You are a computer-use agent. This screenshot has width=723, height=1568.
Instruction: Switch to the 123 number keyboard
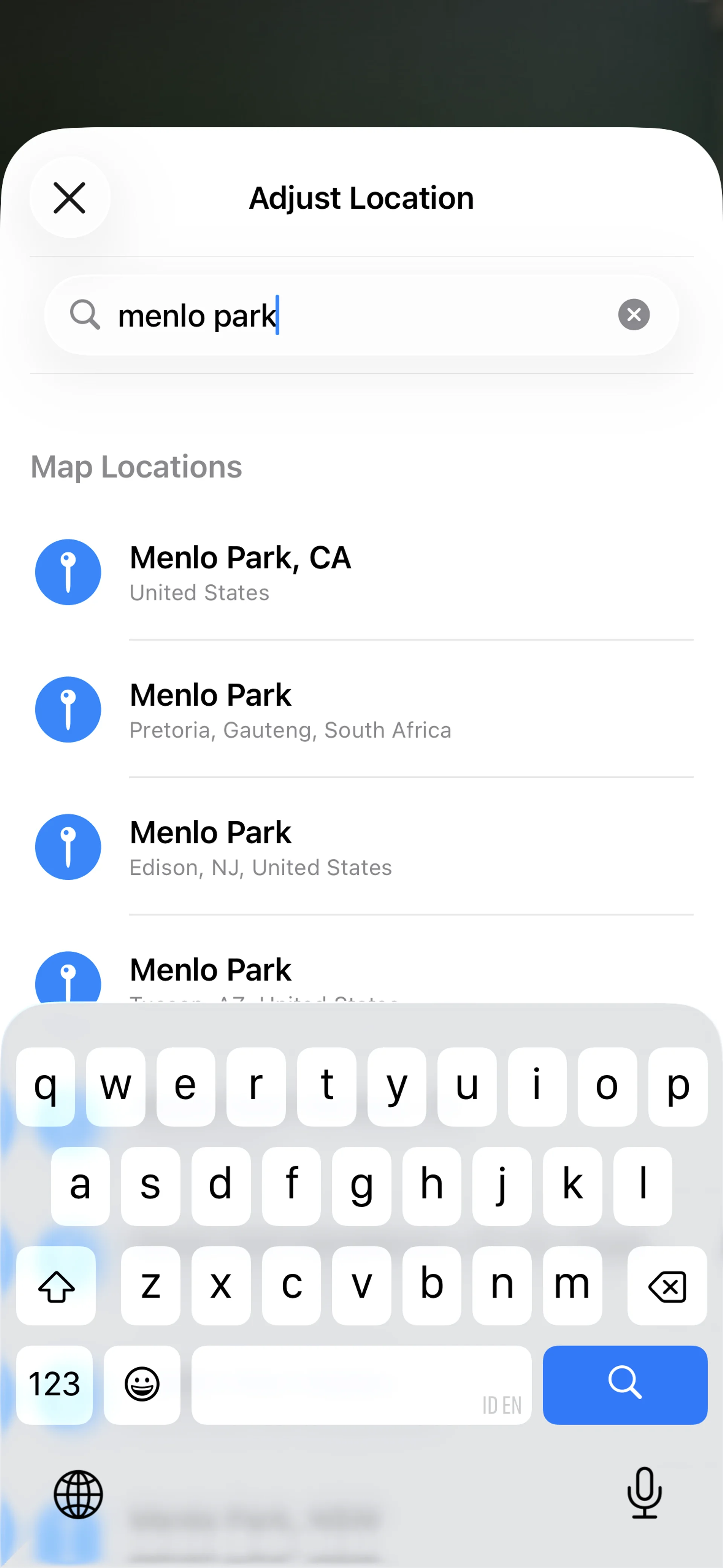tap(55, 1384)
